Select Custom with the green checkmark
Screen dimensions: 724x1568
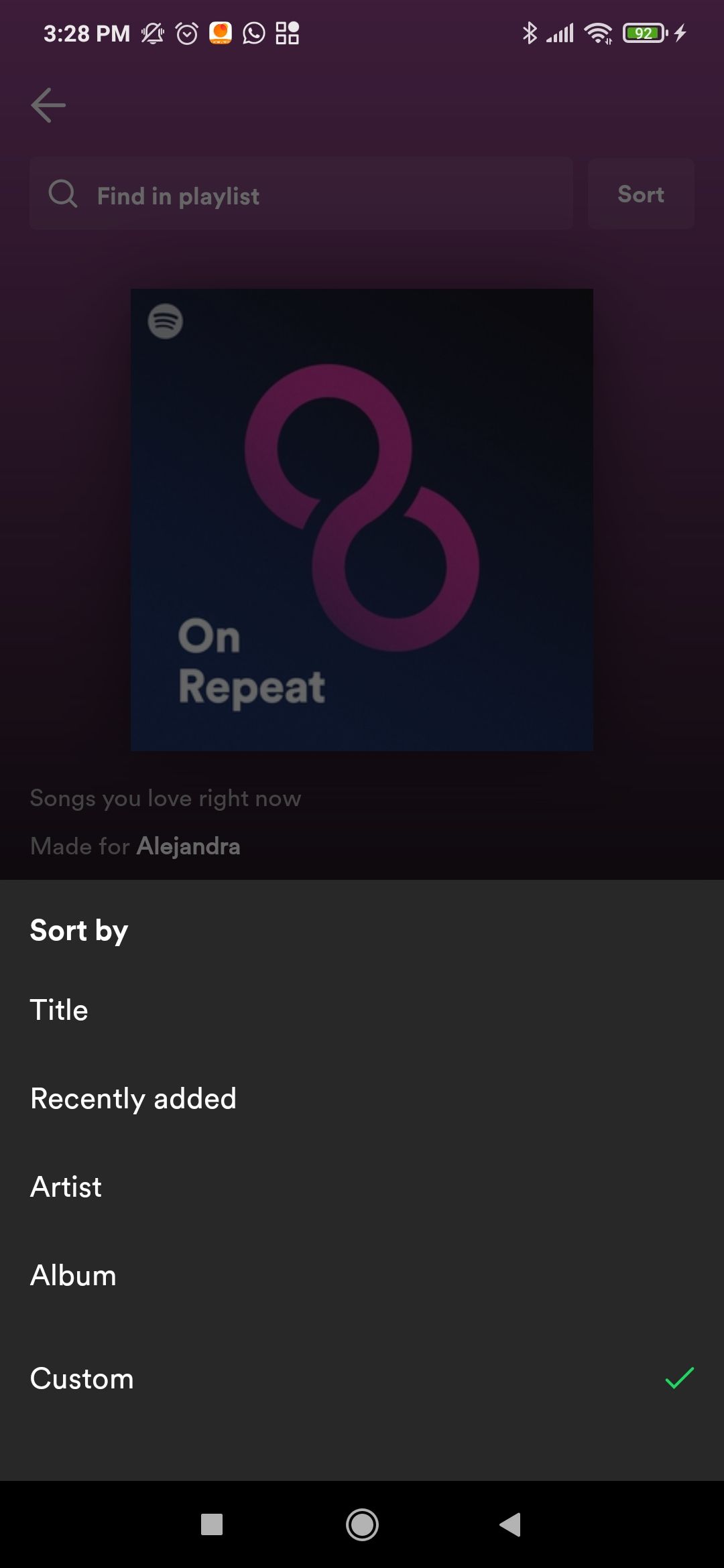[82, 1378]
